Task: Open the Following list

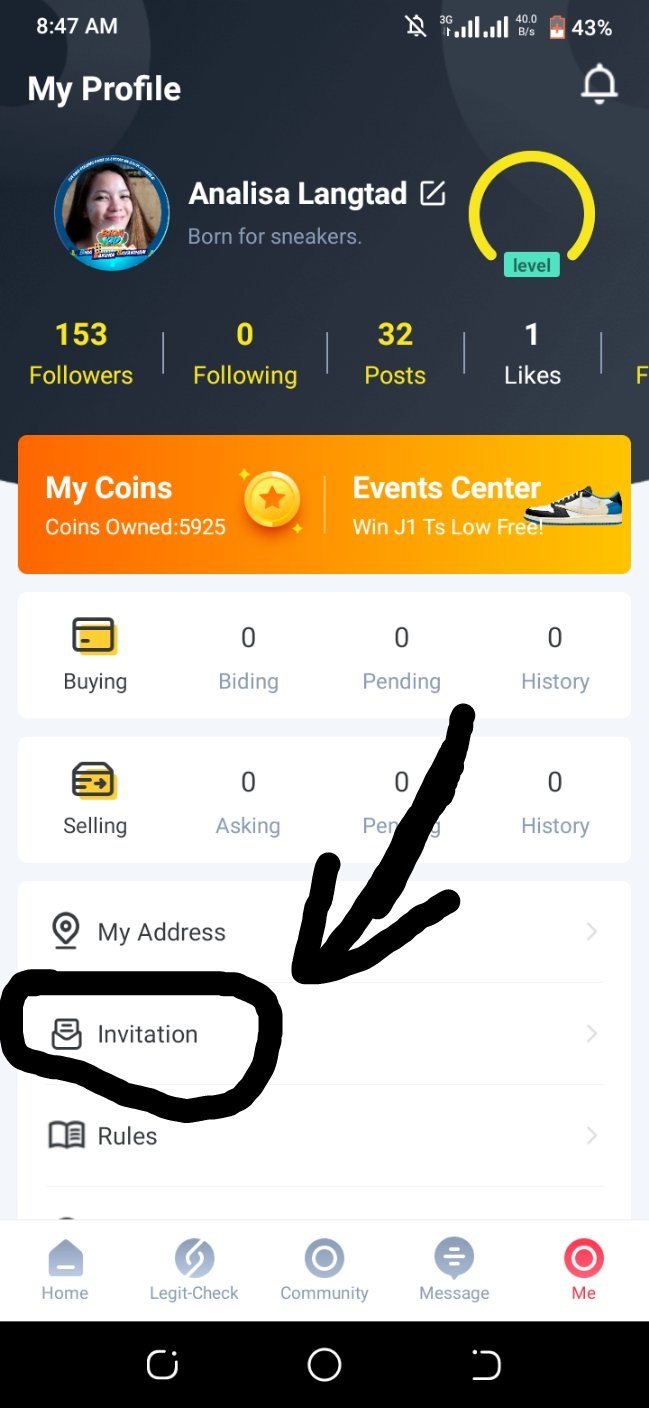Action: tap(245, 353)
